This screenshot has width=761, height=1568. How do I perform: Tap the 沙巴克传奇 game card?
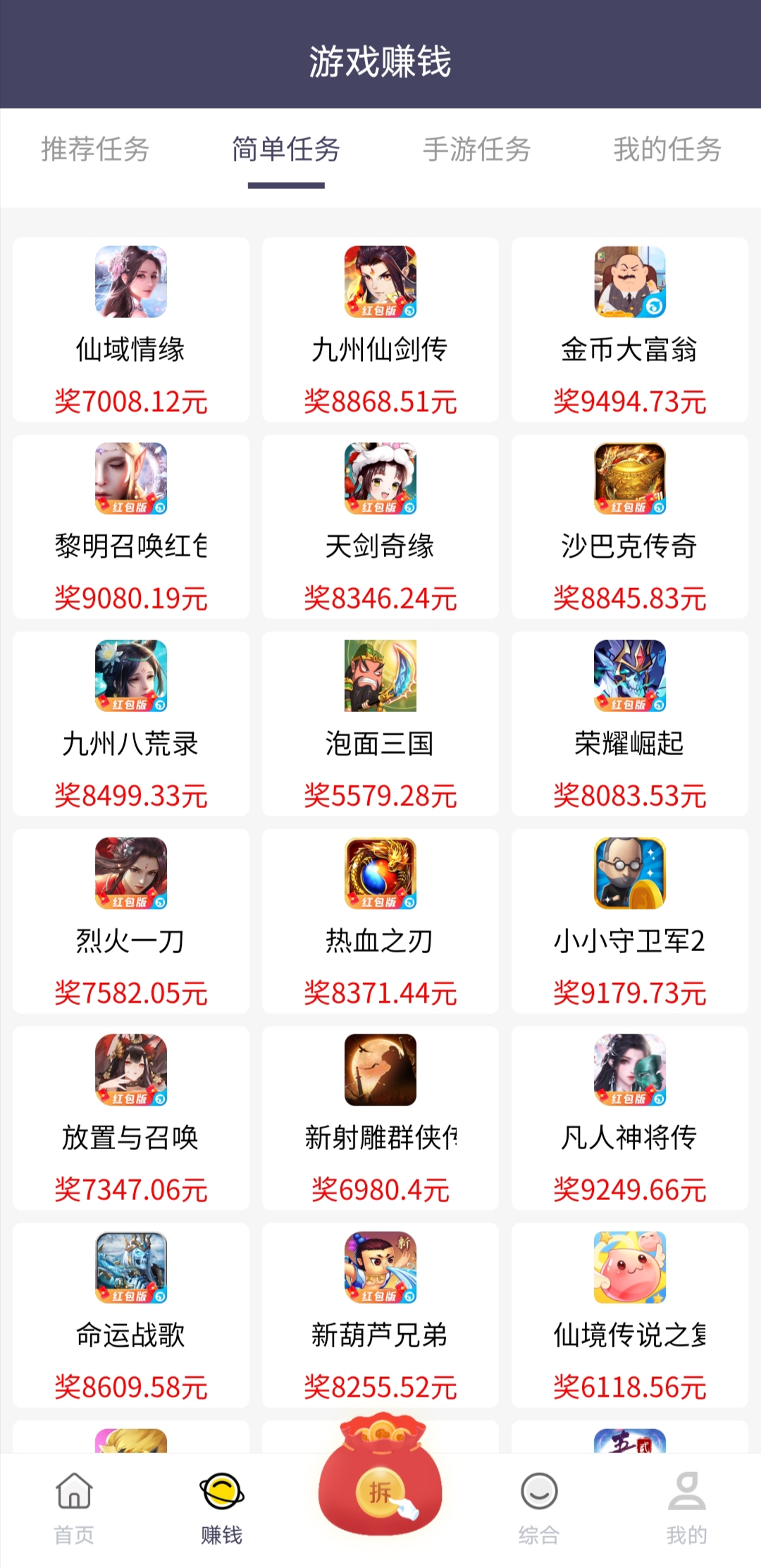coord(630,527)
